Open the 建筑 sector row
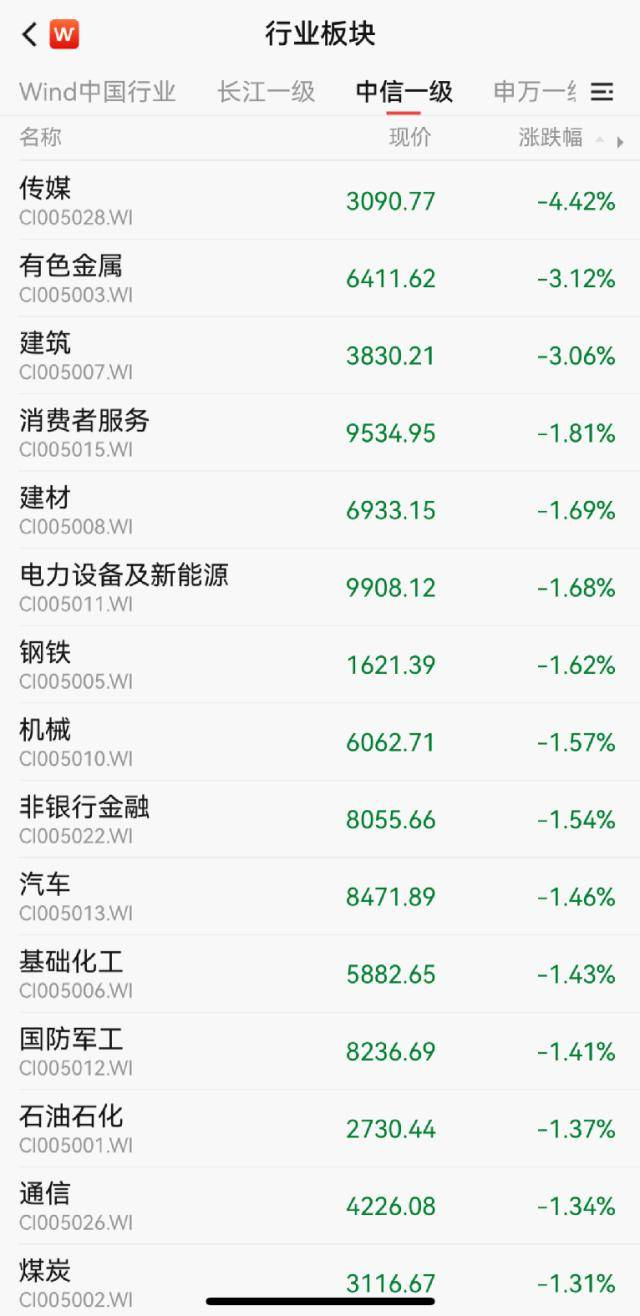 320,355
